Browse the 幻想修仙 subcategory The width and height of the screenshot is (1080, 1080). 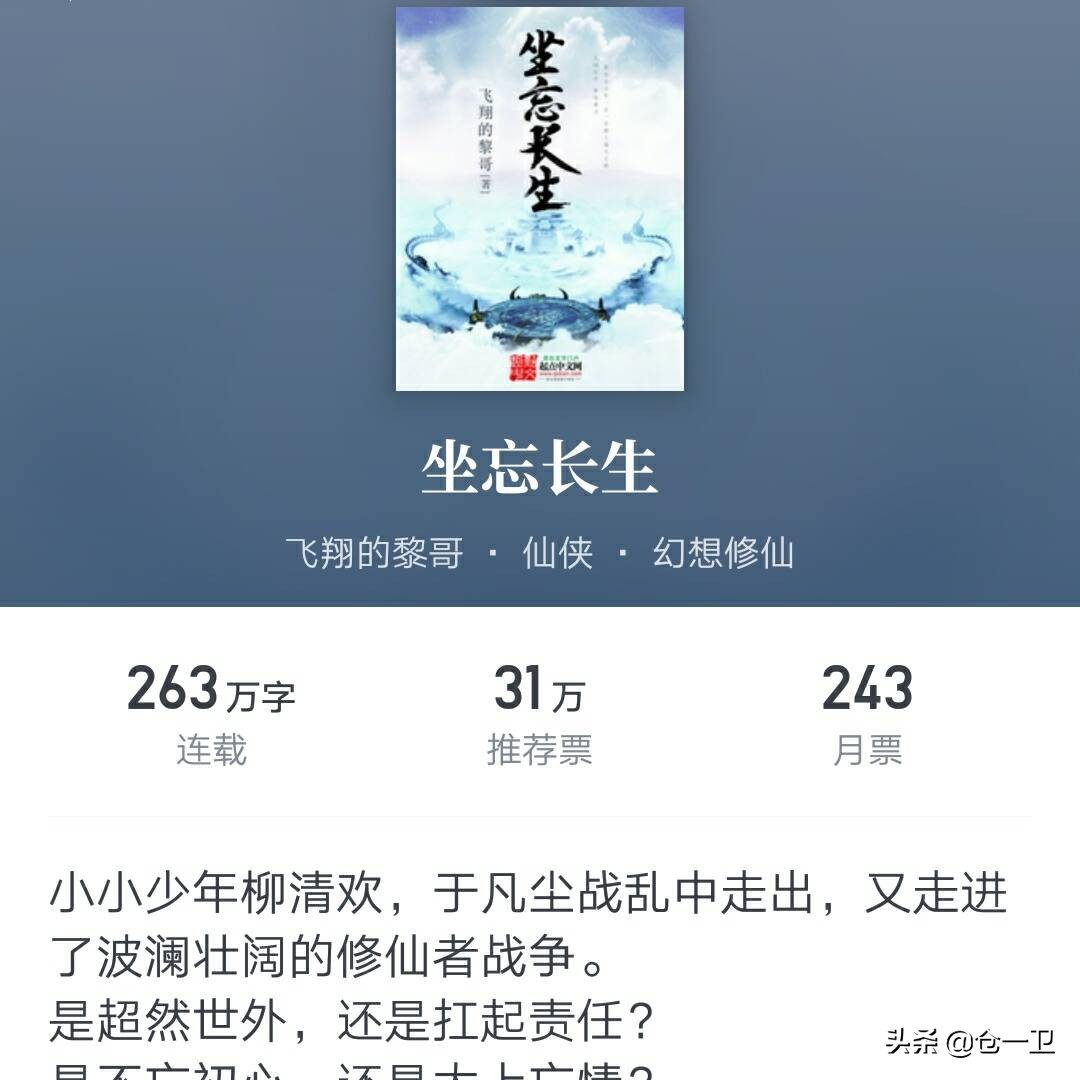723,553
